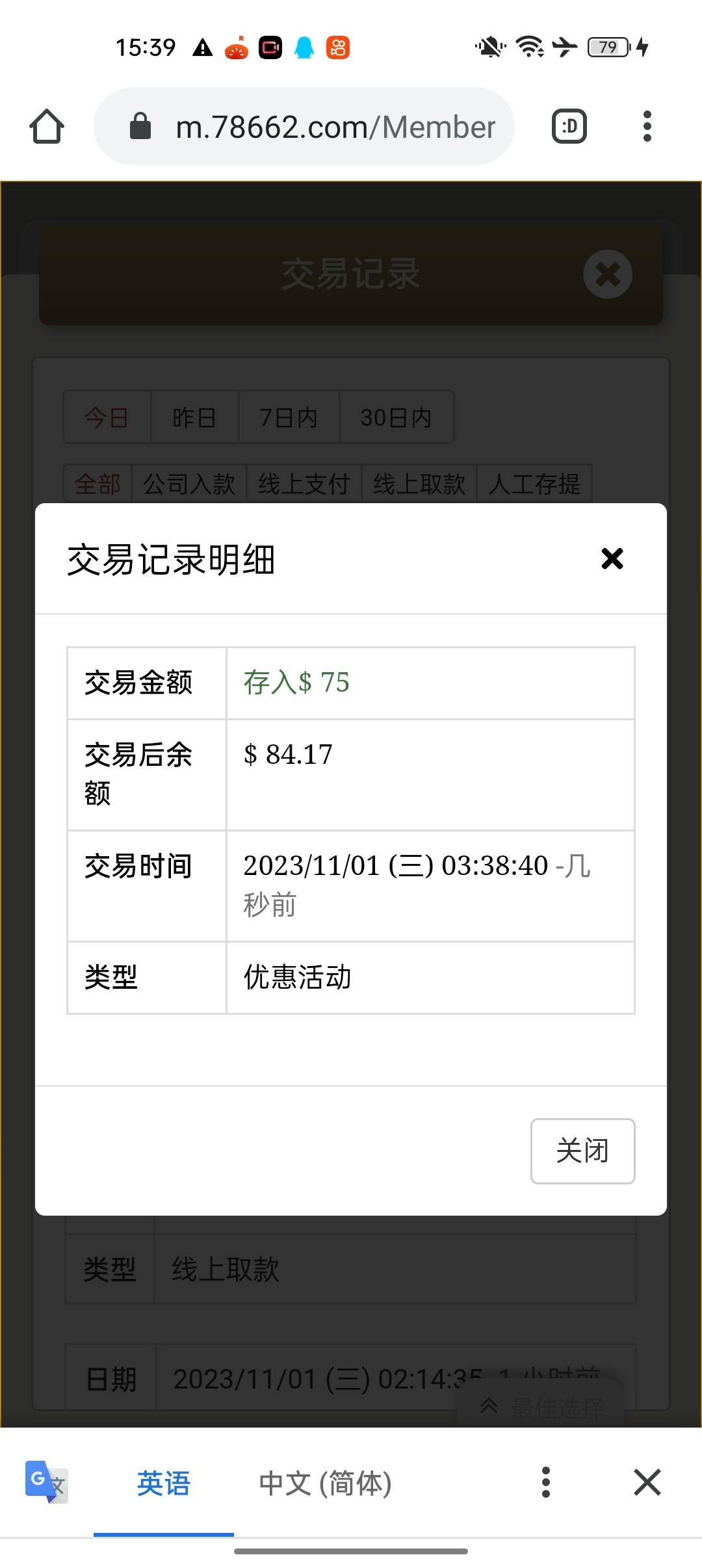Image resolution: width=702 pixels, height=1568 pixels.
Task: Select 英语 in the translate bar
Action: click(x=163, y=1483)
